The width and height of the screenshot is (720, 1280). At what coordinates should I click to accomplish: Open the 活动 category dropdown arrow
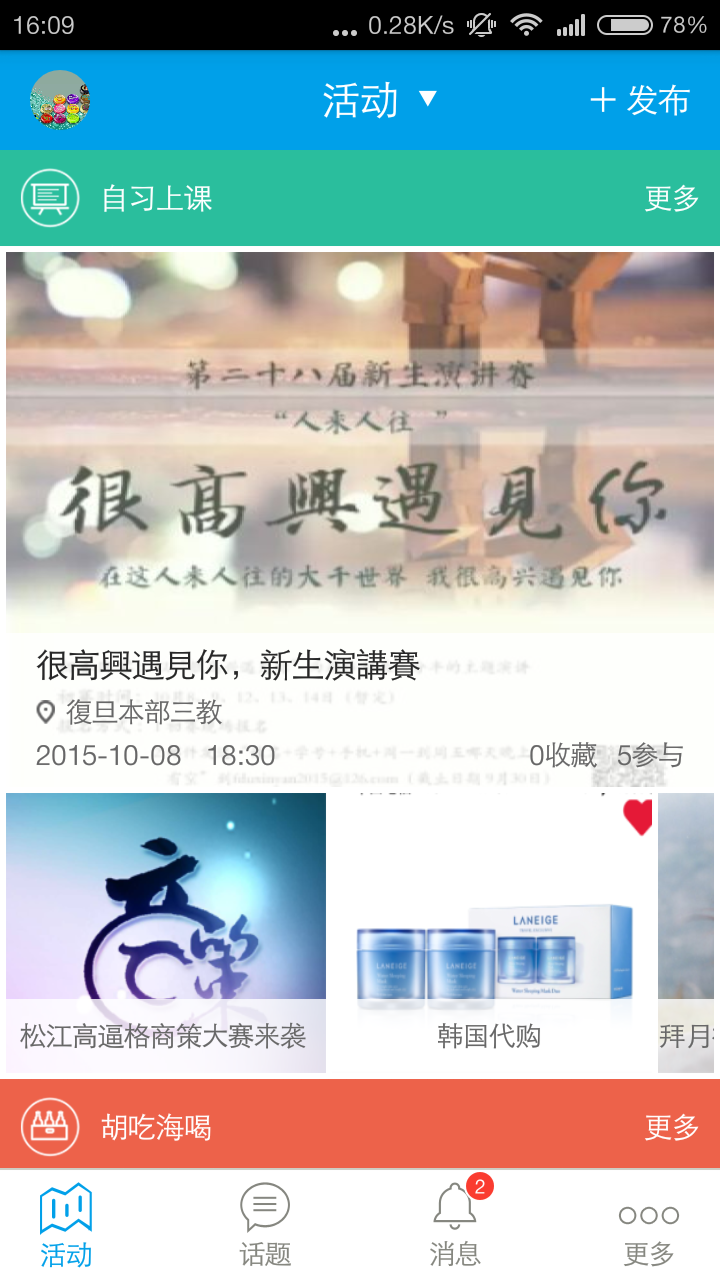pyautogui.click(x=428, y=100)
